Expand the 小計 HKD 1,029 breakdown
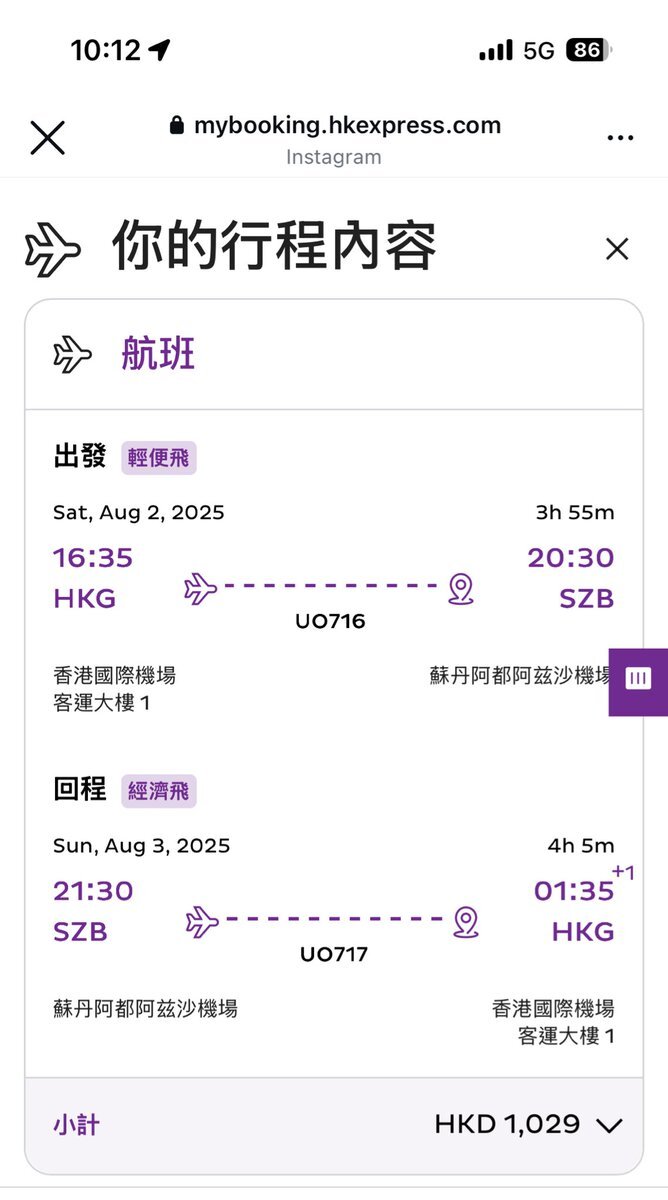Screen dimensions: 668x1200 [609, 1125]
